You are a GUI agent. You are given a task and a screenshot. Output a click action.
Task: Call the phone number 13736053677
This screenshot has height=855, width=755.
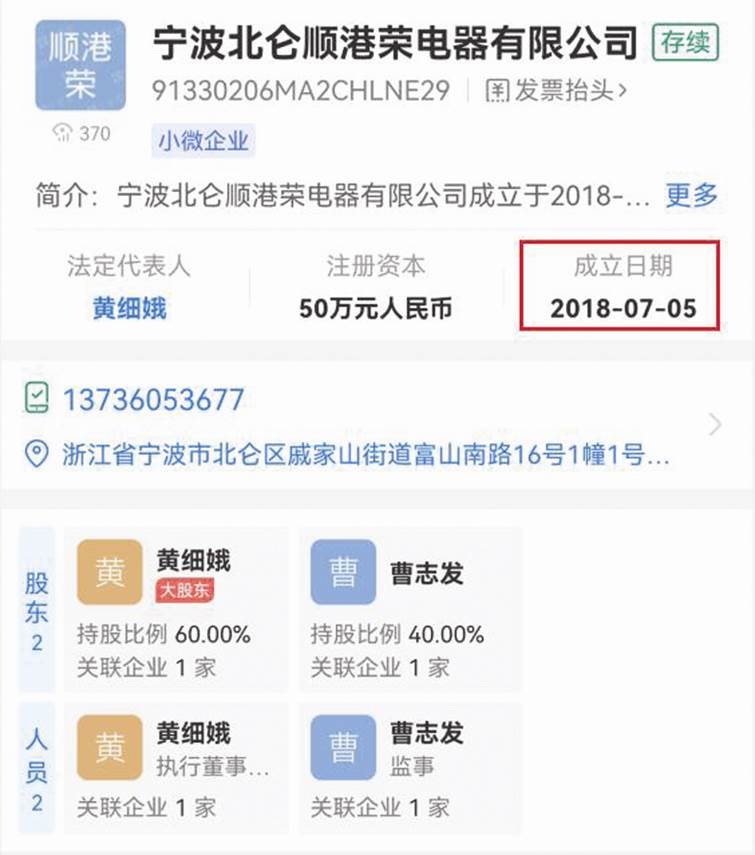153,400
